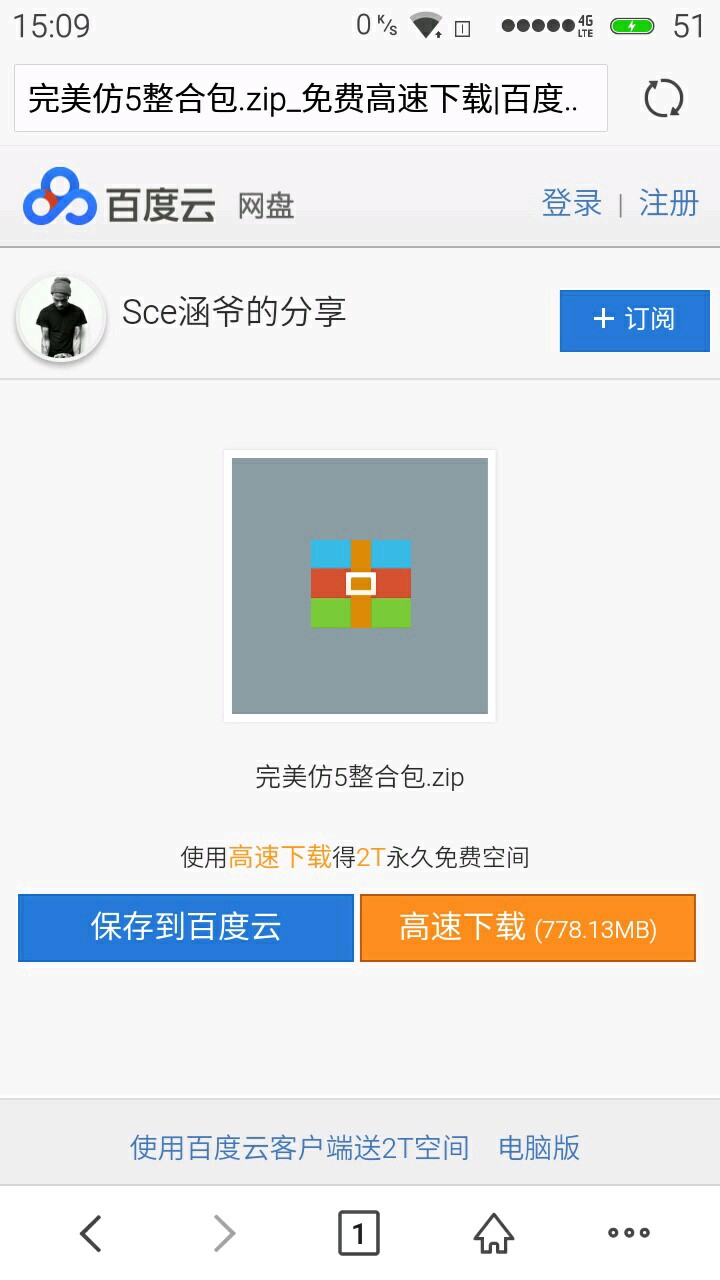The width and height of the screenshot is (720, 1280).
Task: Switch to 电脑版 desktop version
Action: point(539,1147)
